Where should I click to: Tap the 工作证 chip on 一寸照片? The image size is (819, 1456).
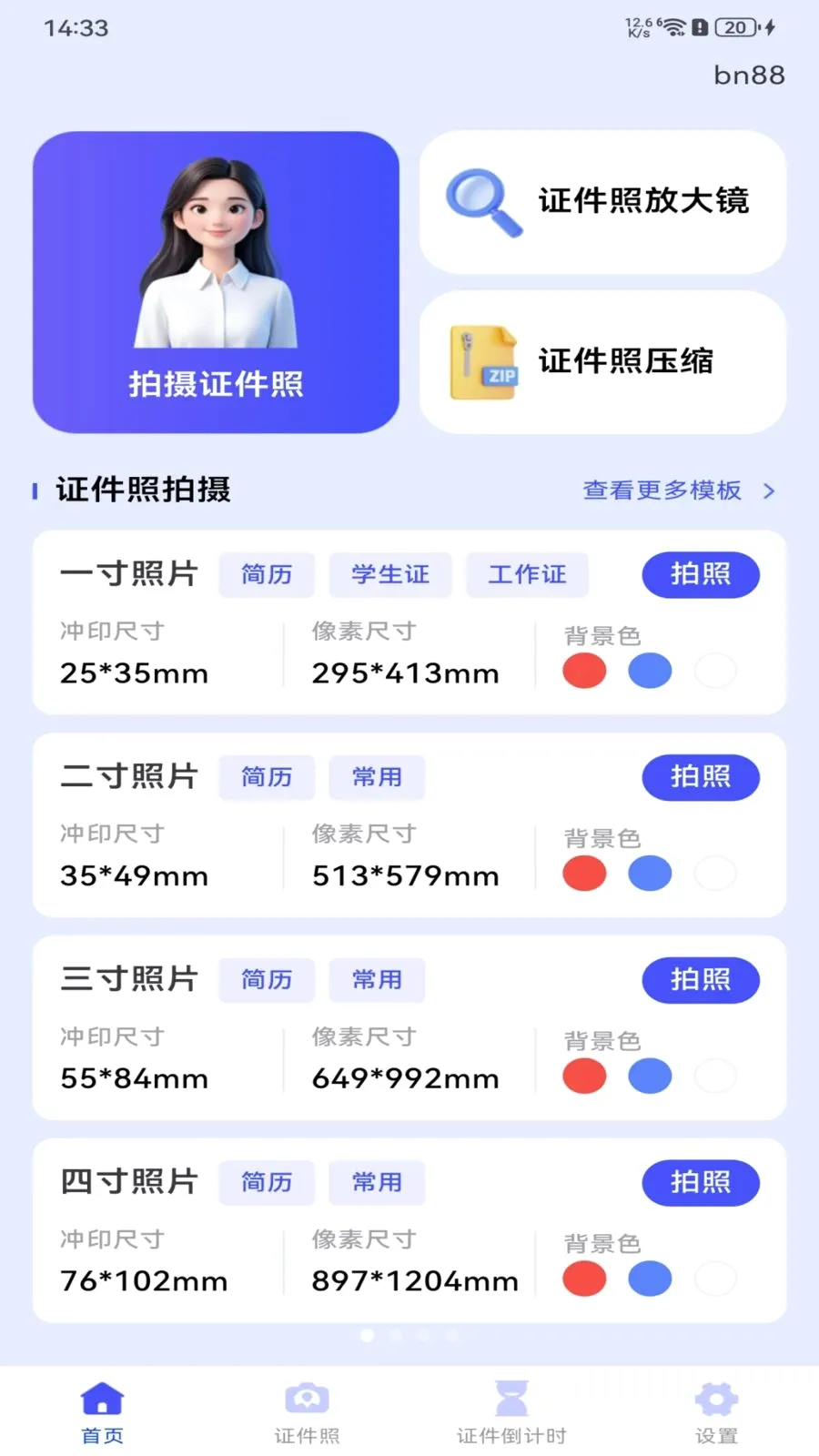(527, 574)
